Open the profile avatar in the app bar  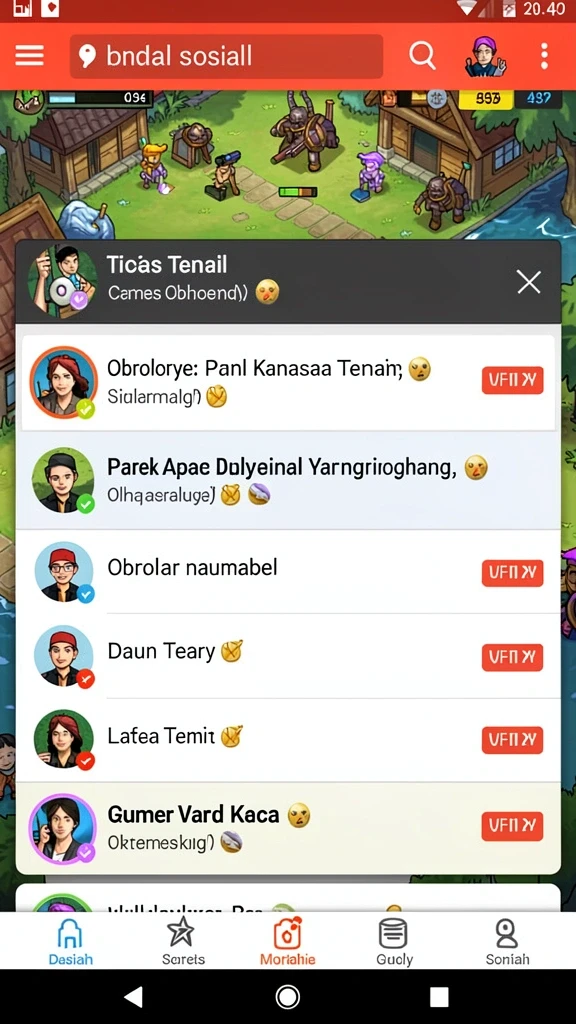(484, 56)
